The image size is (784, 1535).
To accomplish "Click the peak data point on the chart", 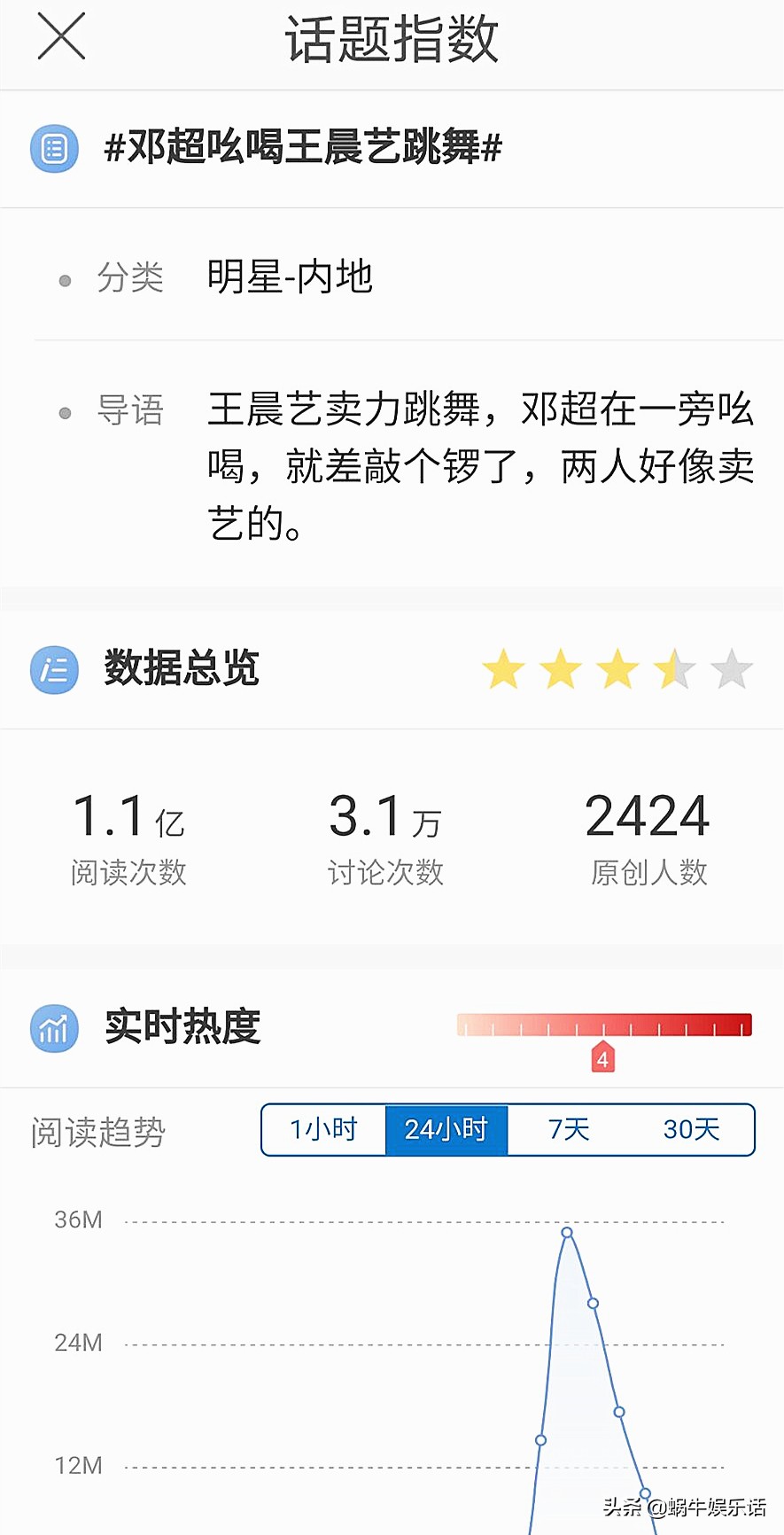I will coord(567,1232).
